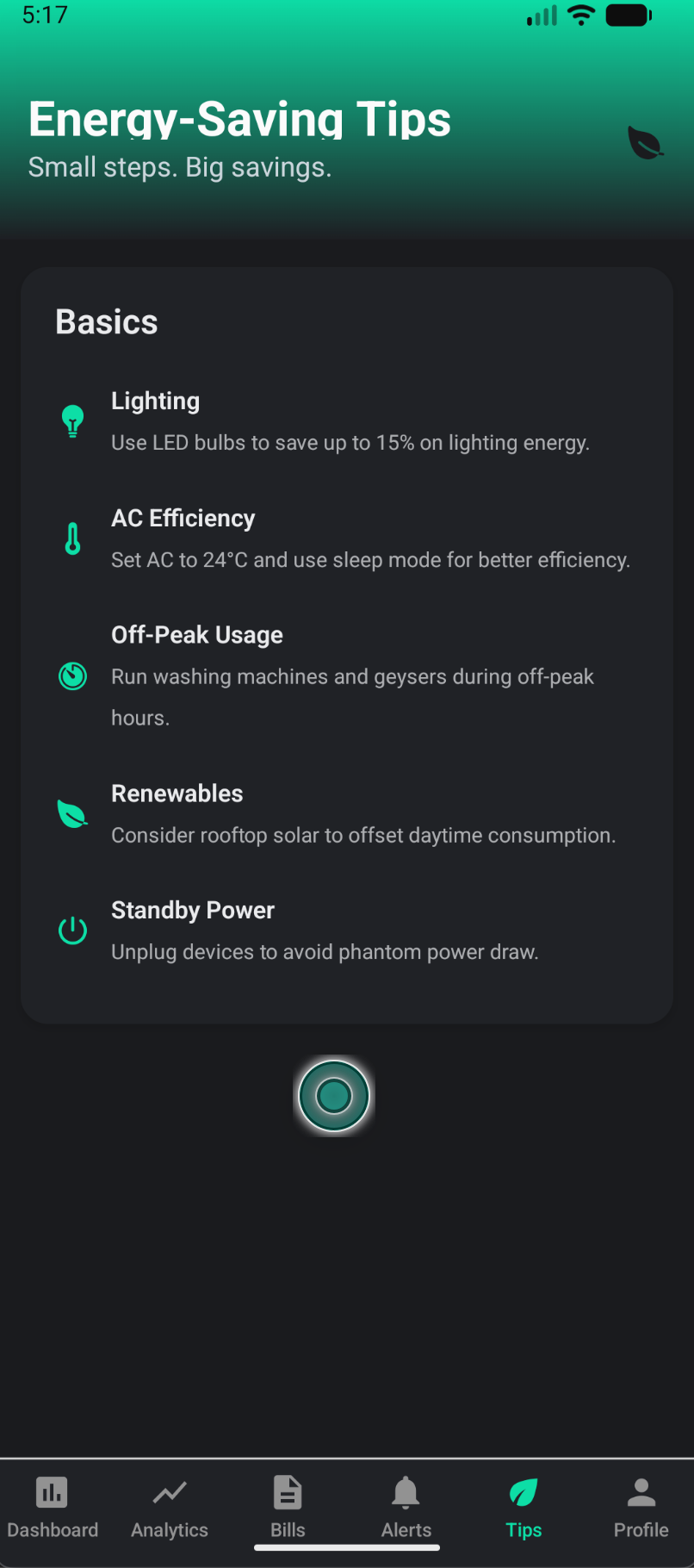Tap the round floating button below Basics

tap(334, 1096)
